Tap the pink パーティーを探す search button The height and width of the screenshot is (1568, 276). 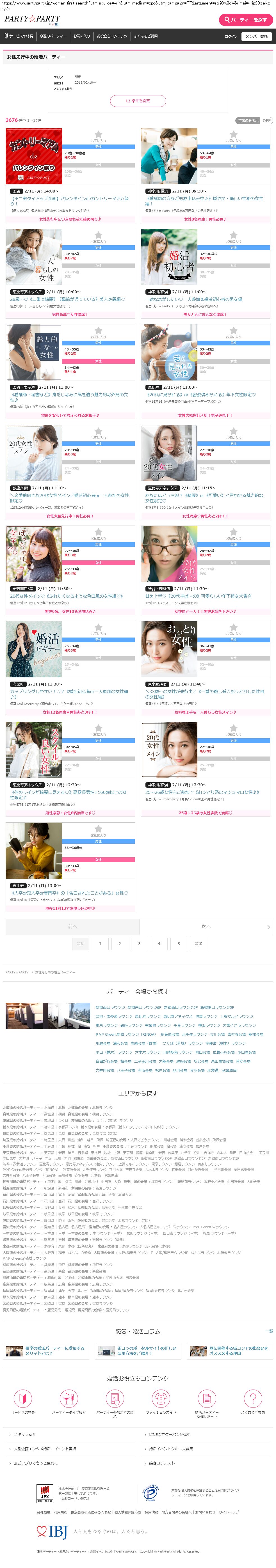click(x=246, y=19)
